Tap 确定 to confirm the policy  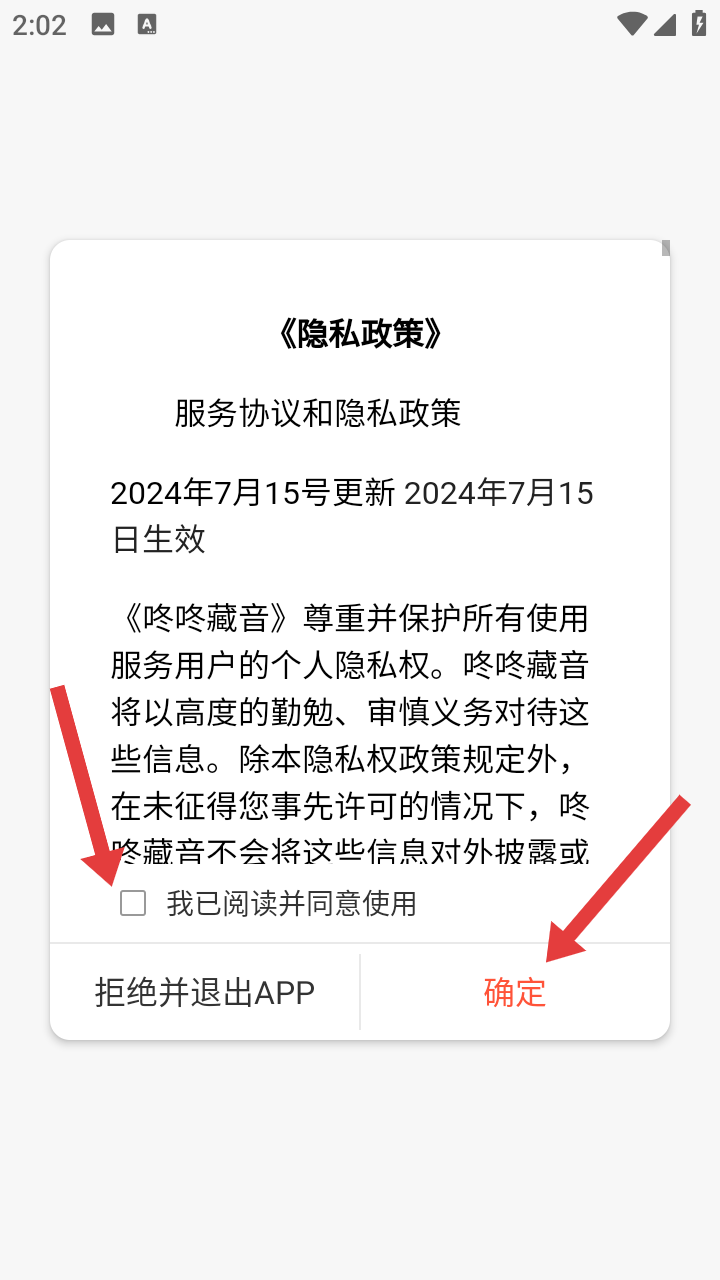514,992
